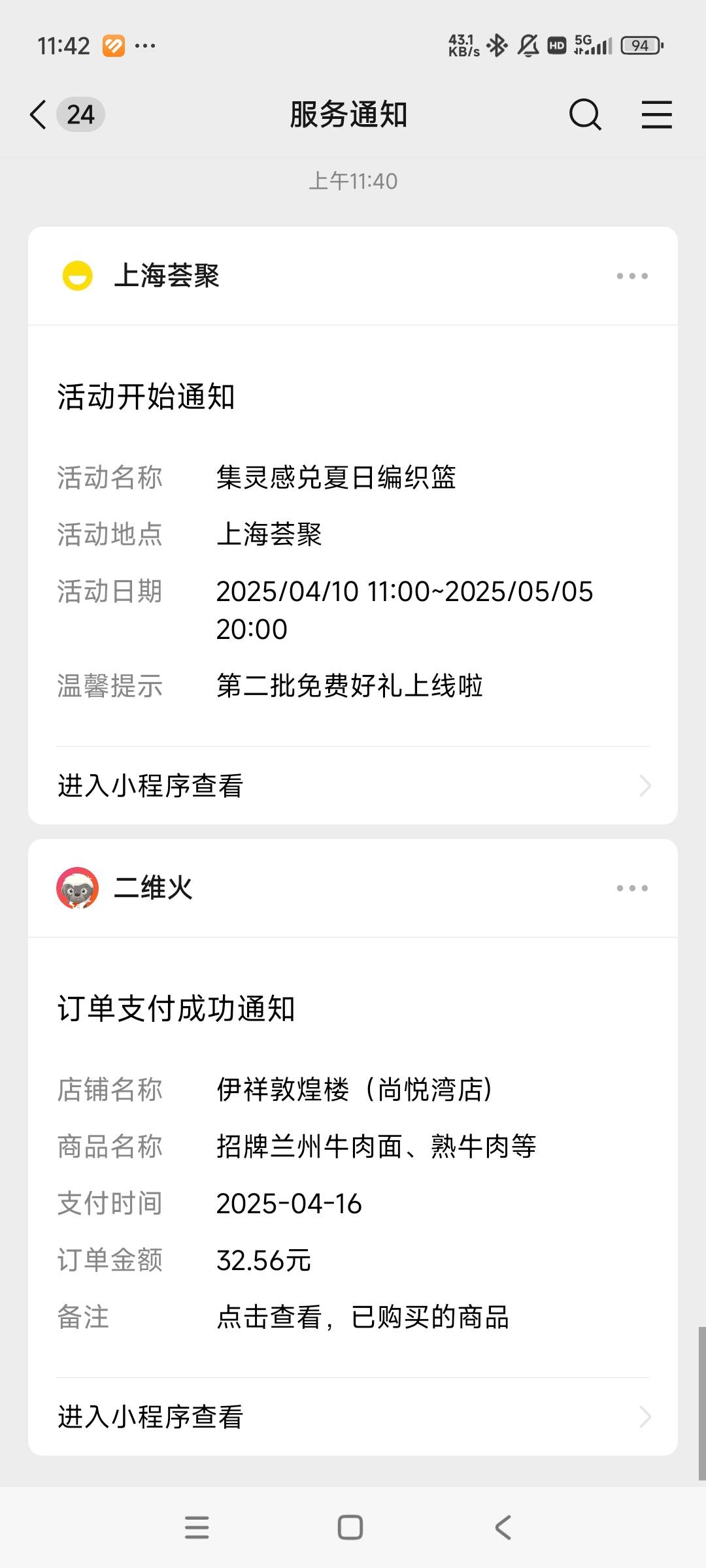The height and width of the screenshot is (1568, 706).
Task: 进入小程序查看 under 订单支付成功通知
Action: click(x=353, y=1417)
